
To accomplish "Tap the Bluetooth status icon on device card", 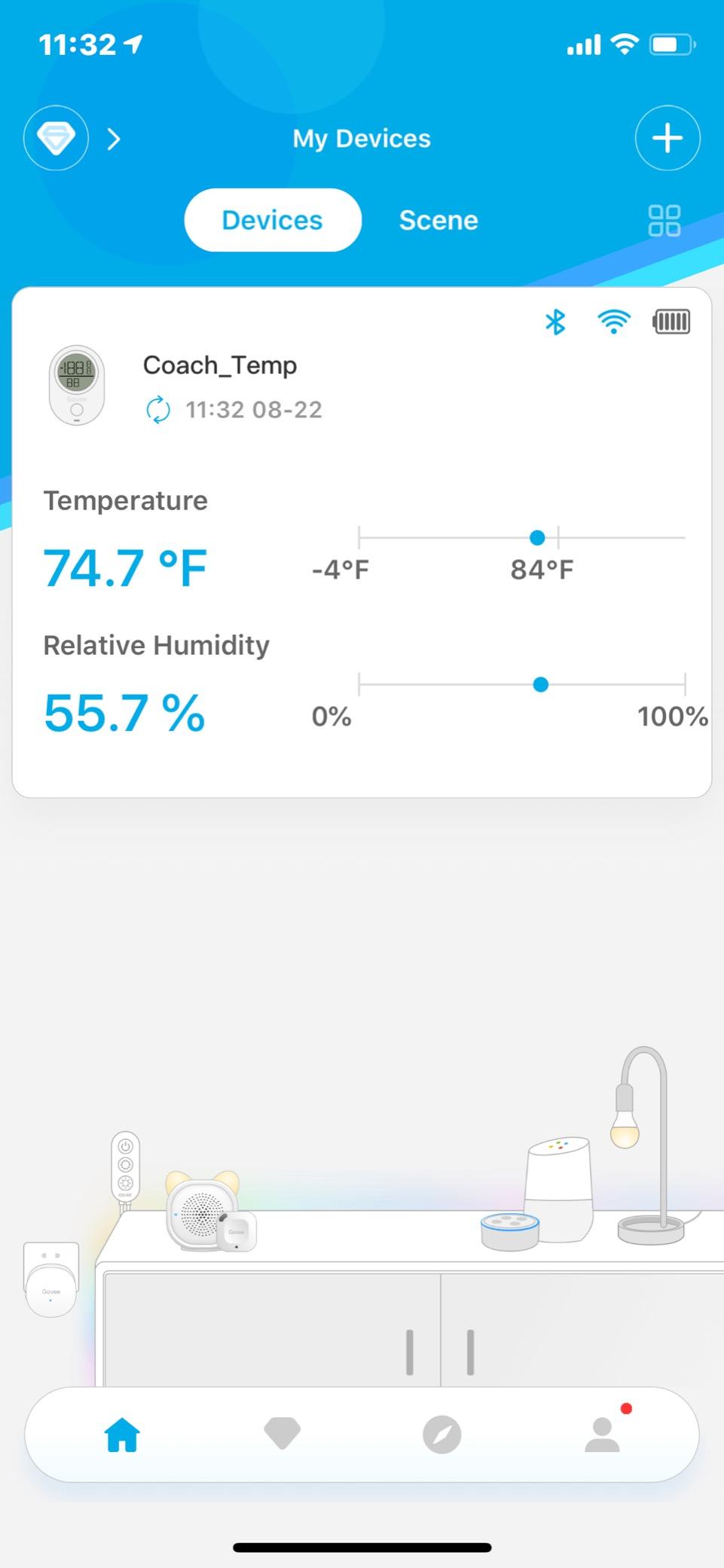I will point(555,322).
